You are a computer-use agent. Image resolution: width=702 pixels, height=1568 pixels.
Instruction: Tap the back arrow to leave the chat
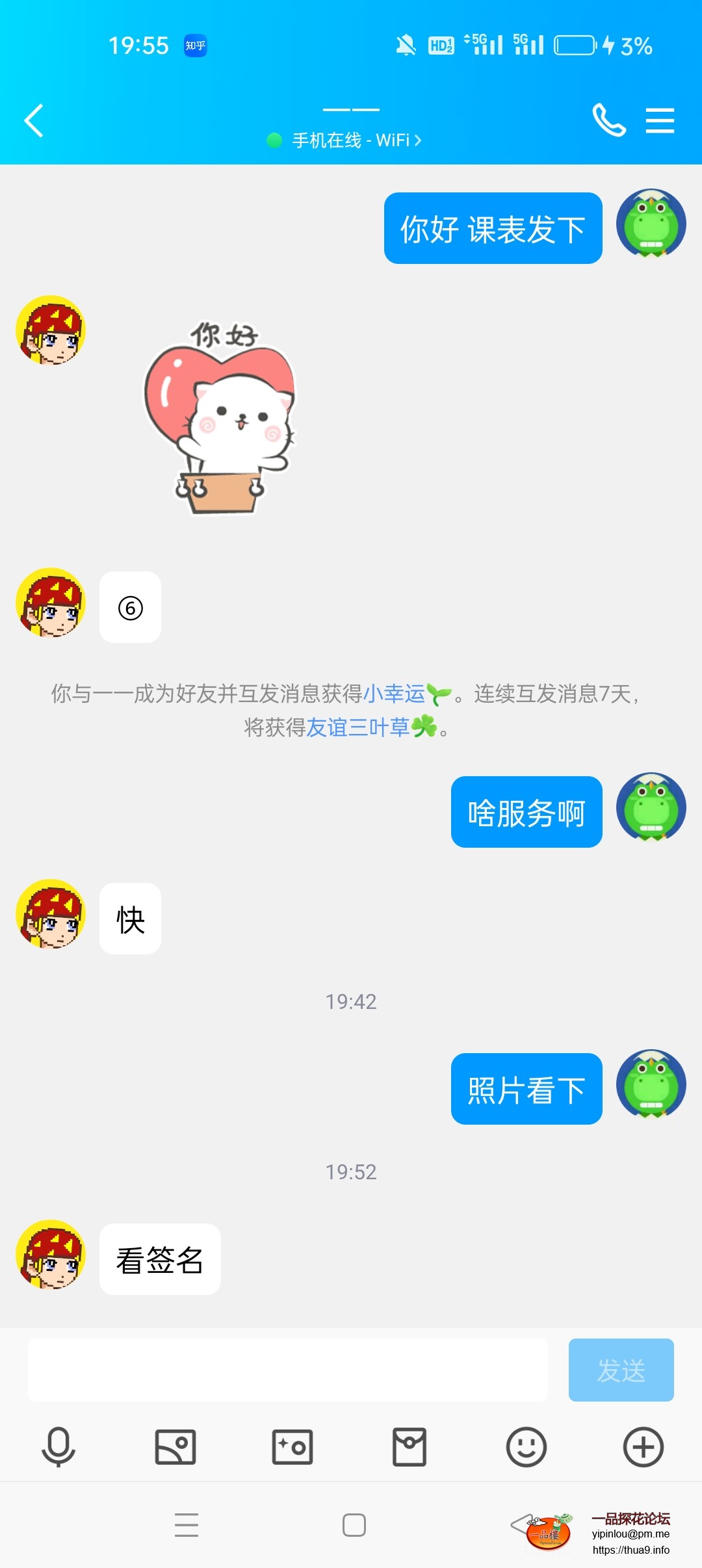[34, 121]
